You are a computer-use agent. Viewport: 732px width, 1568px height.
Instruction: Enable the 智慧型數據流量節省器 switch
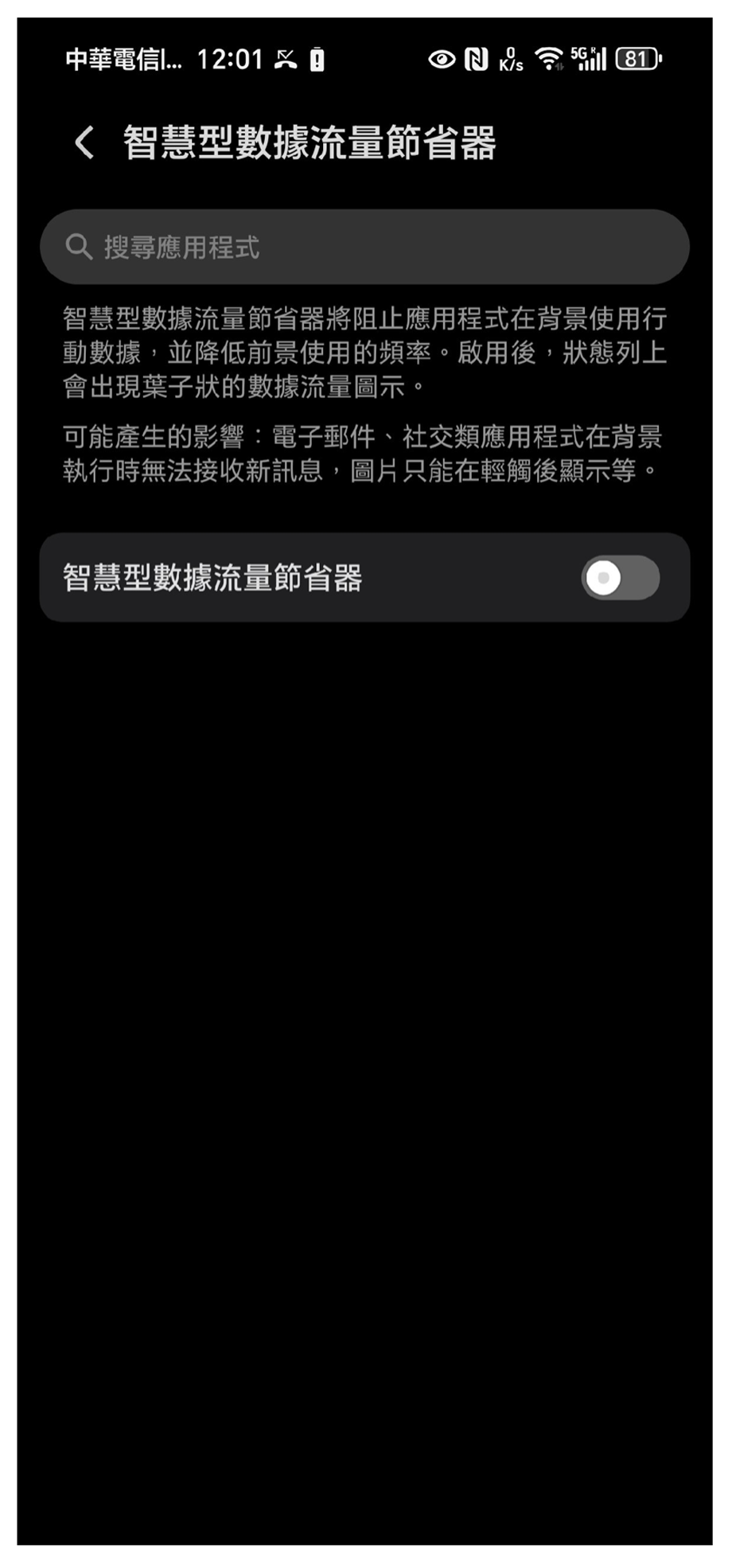click(x=620, y=578)
